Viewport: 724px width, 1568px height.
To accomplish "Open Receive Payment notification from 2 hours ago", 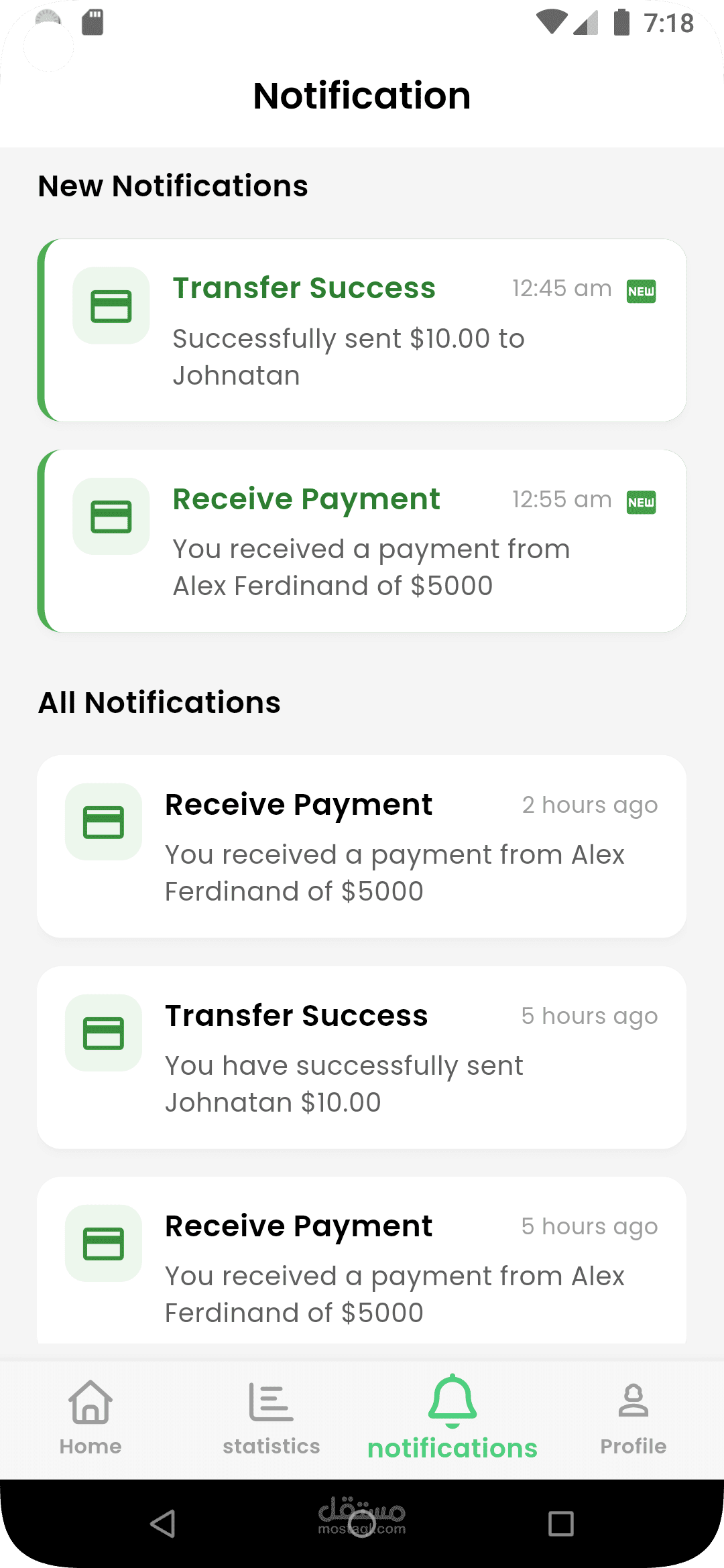I will coord(362,846).
